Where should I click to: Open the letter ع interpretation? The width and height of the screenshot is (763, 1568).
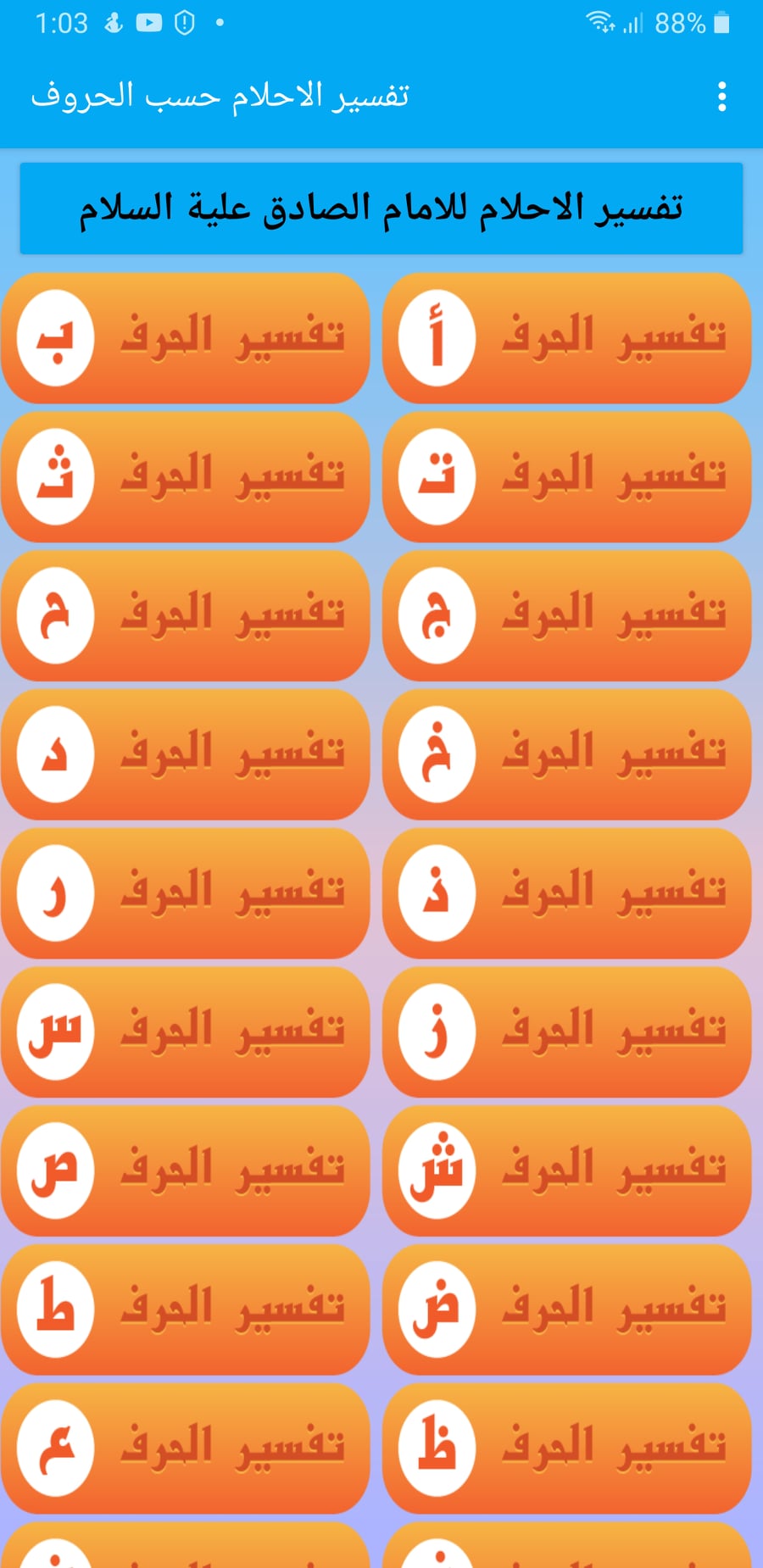pyautogui.click(x=186, y=1449)
